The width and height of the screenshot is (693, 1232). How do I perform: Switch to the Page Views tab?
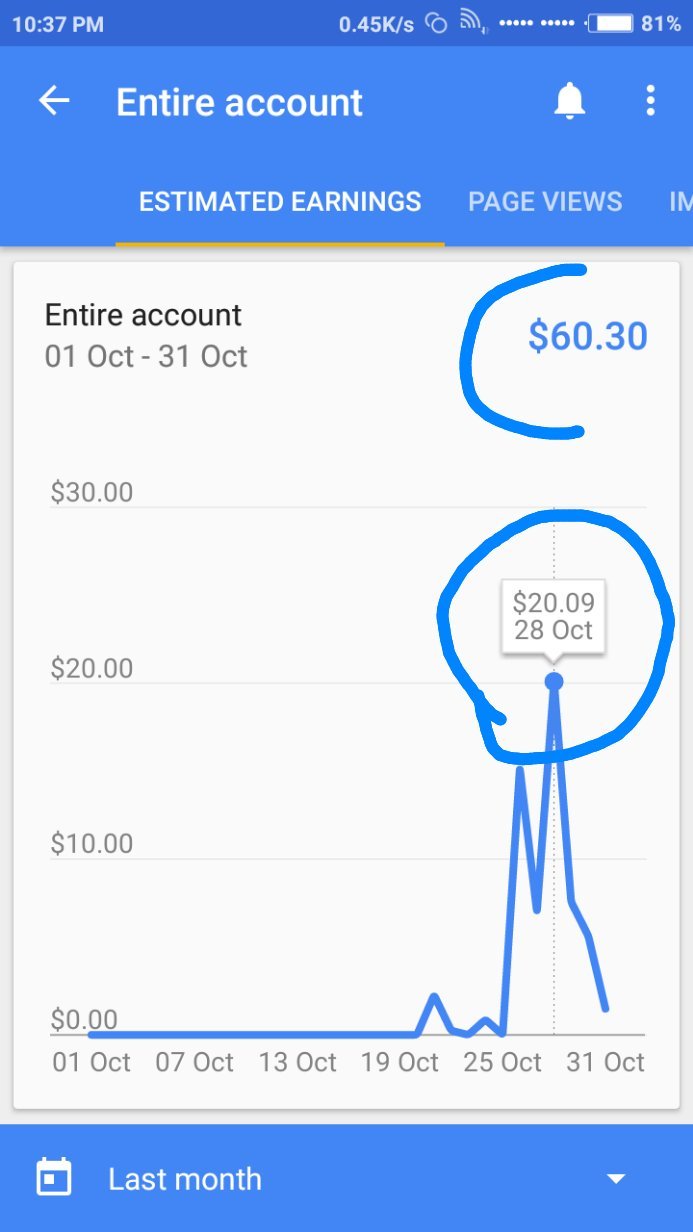pyautogui.click(x=545, y=201)
